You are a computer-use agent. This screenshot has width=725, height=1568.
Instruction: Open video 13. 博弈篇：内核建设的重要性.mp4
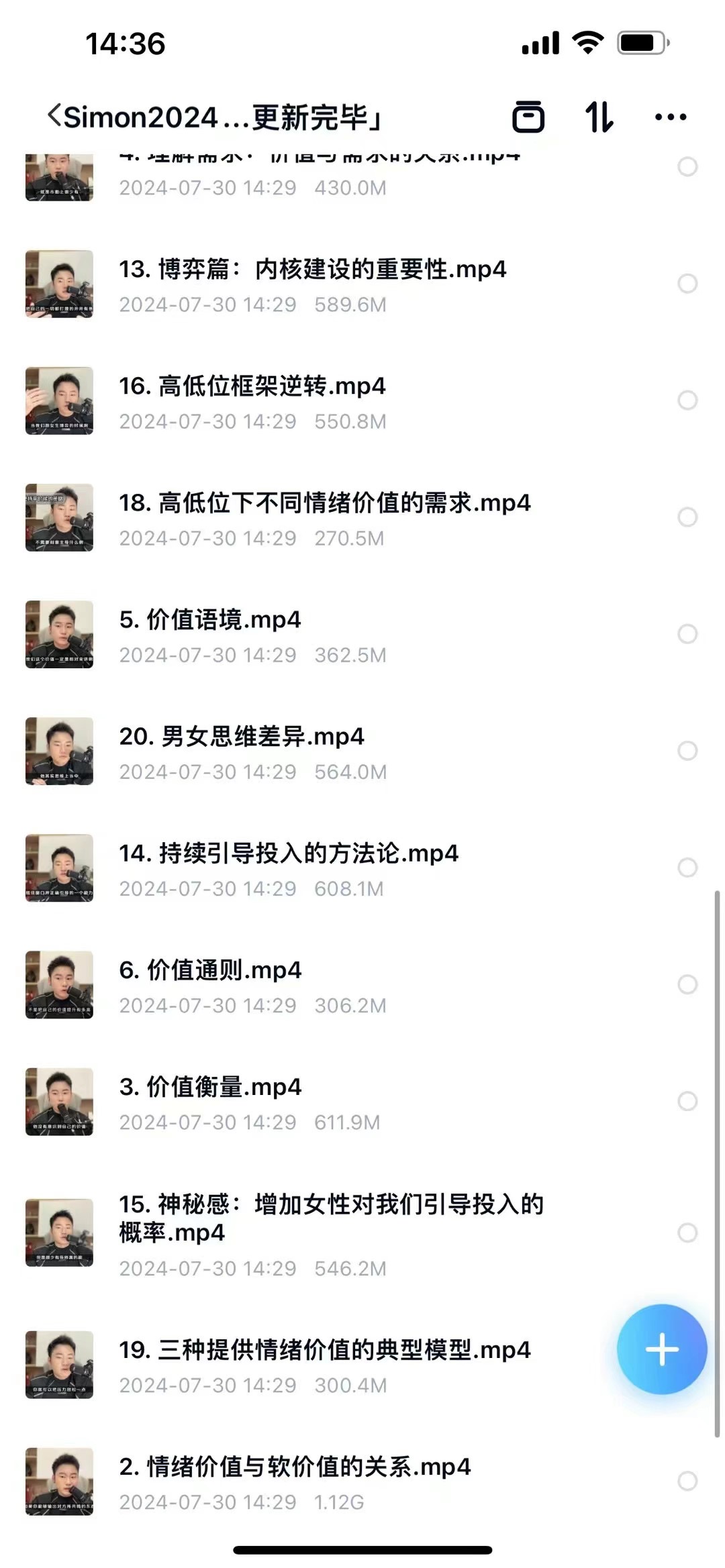[312, 270]
